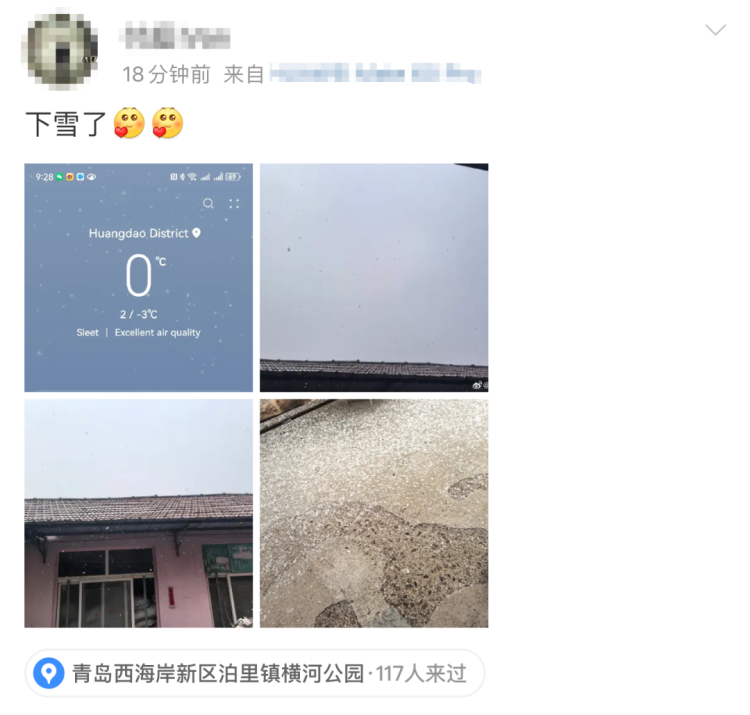Expand the post options chevron
This screenshot has height=715, width=750.
[x=715, y=30]
